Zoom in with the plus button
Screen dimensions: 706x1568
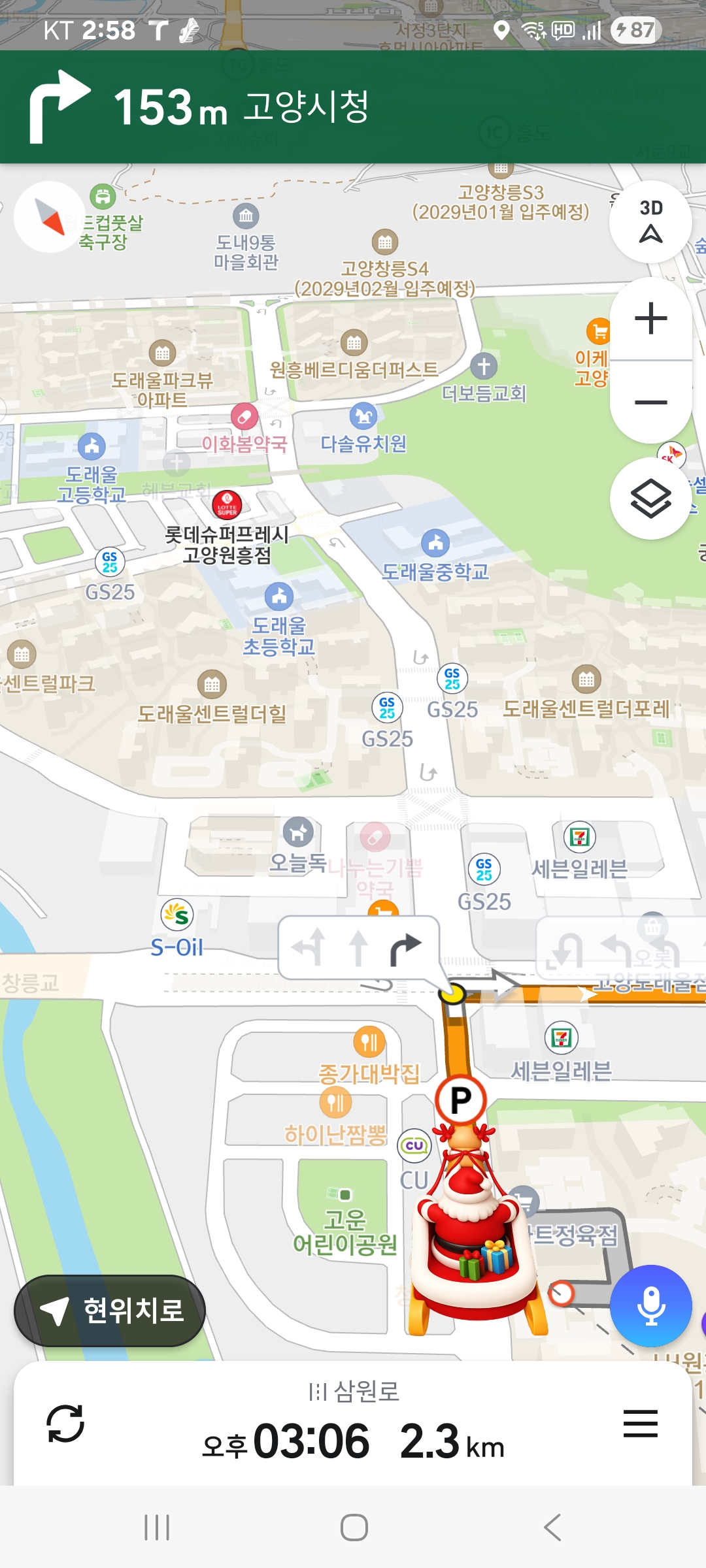click(x=650, y=319)
